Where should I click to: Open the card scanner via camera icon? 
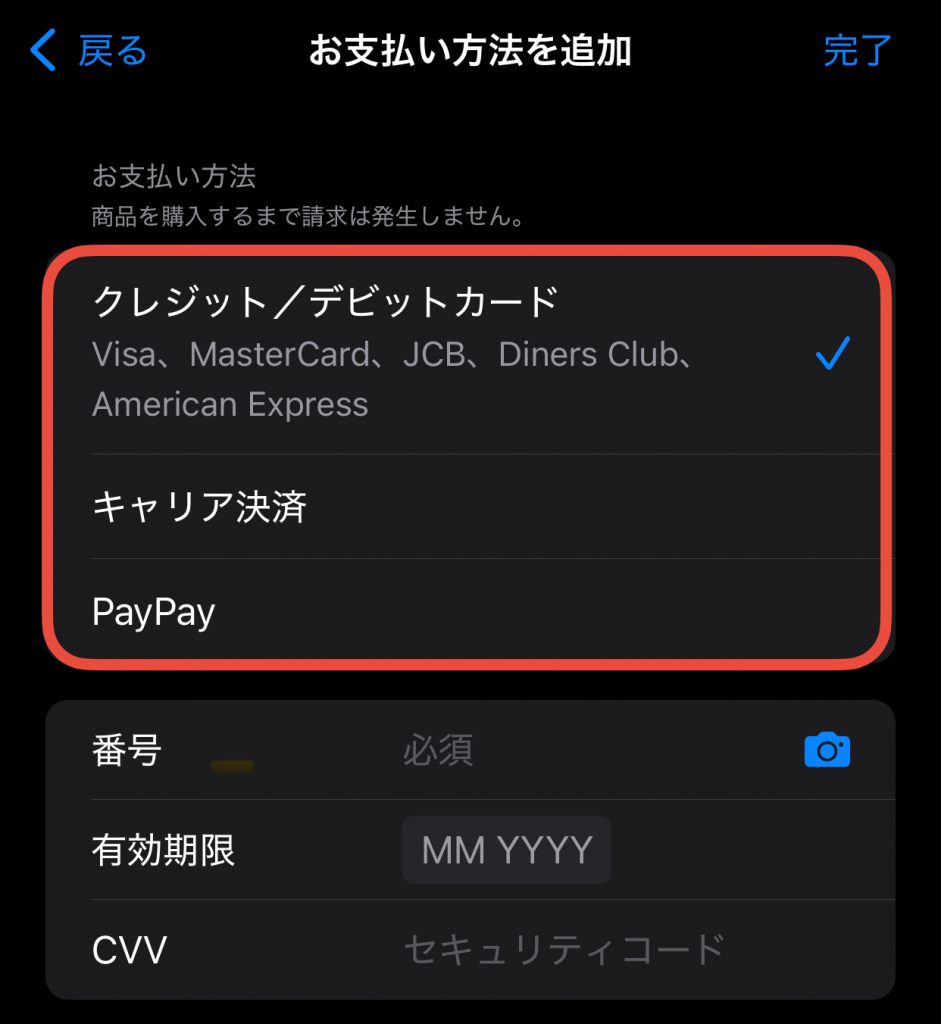tap(828, 750)
